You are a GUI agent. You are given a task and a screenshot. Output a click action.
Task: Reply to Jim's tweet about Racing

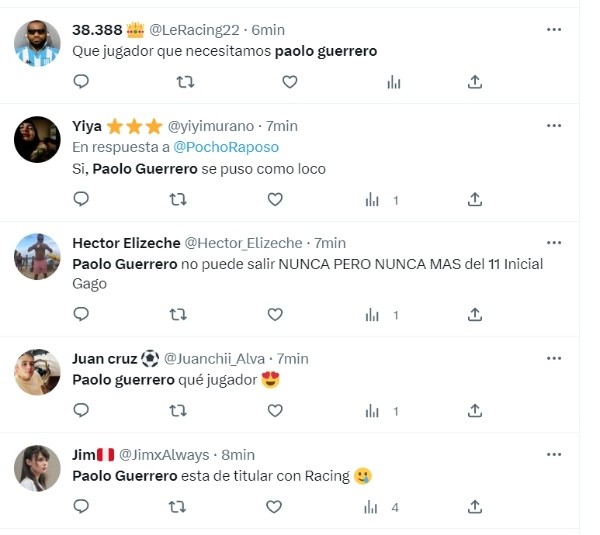(82, 507)
